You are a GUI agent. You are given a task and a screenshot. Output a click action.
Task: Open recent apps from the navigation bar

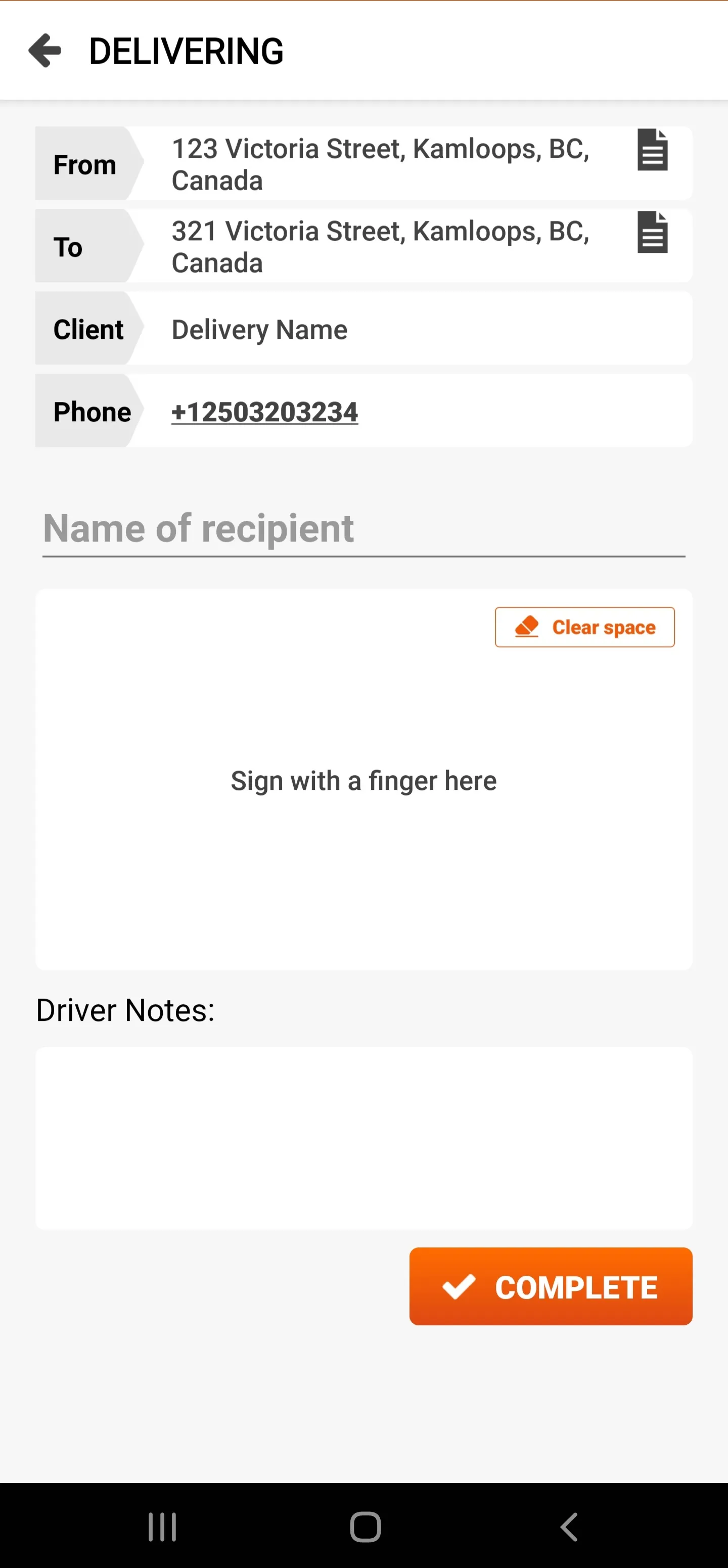click(162, 1527)
